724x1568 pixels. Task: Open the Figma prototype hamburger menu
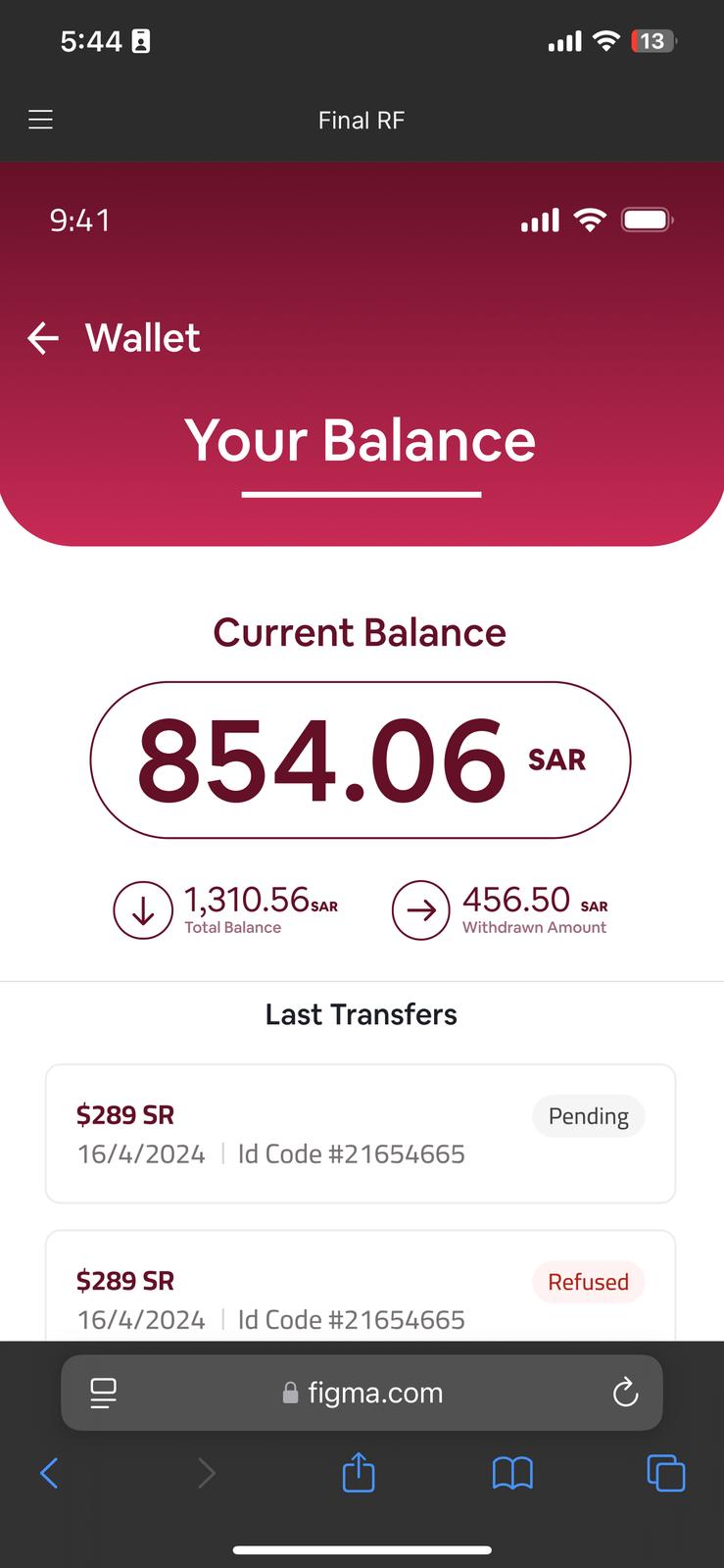[40, 120]
